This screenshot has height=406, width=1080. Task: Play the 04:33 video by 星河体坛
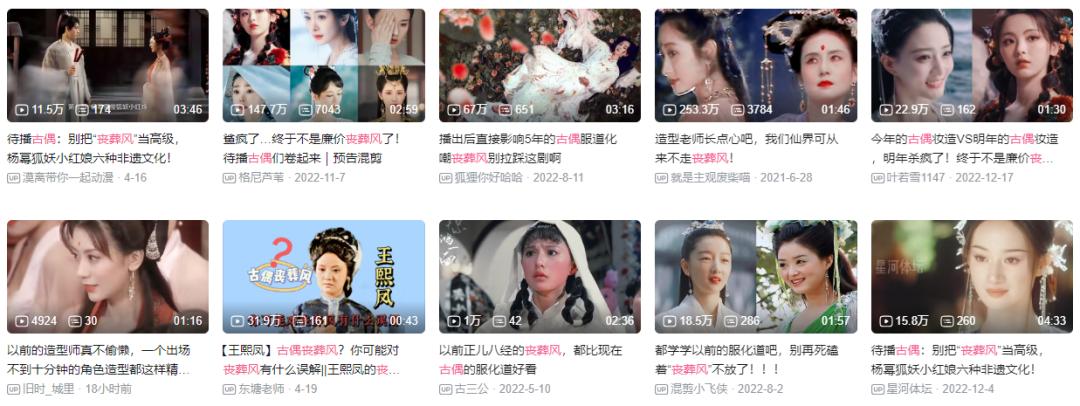pos(971,276)
